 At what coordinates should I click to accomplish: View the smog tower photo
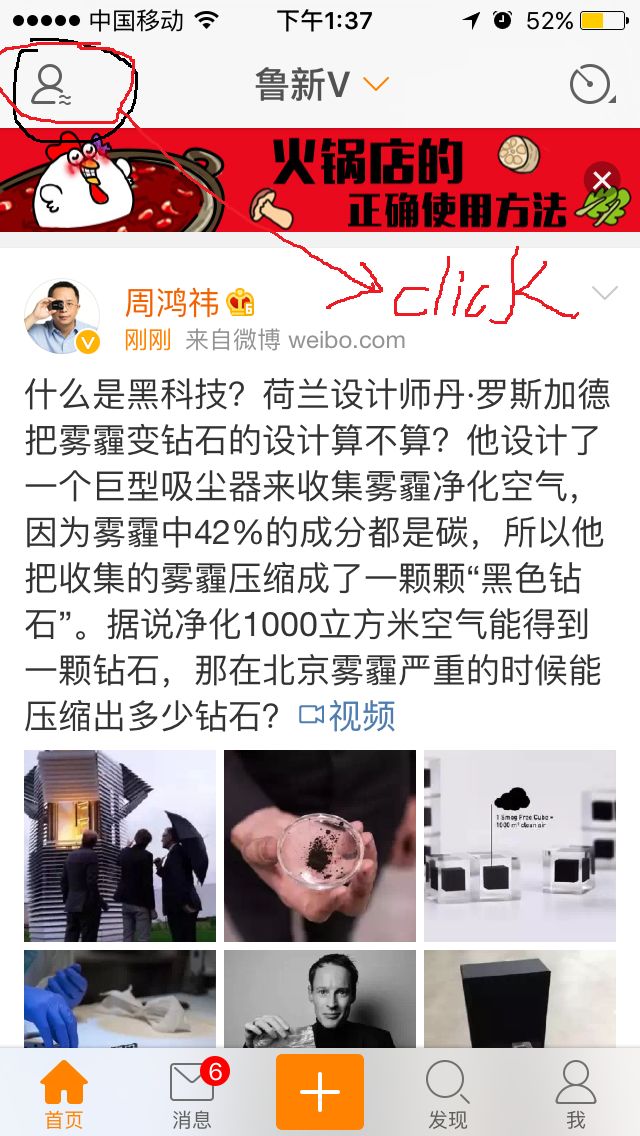[x=120, y=846]
